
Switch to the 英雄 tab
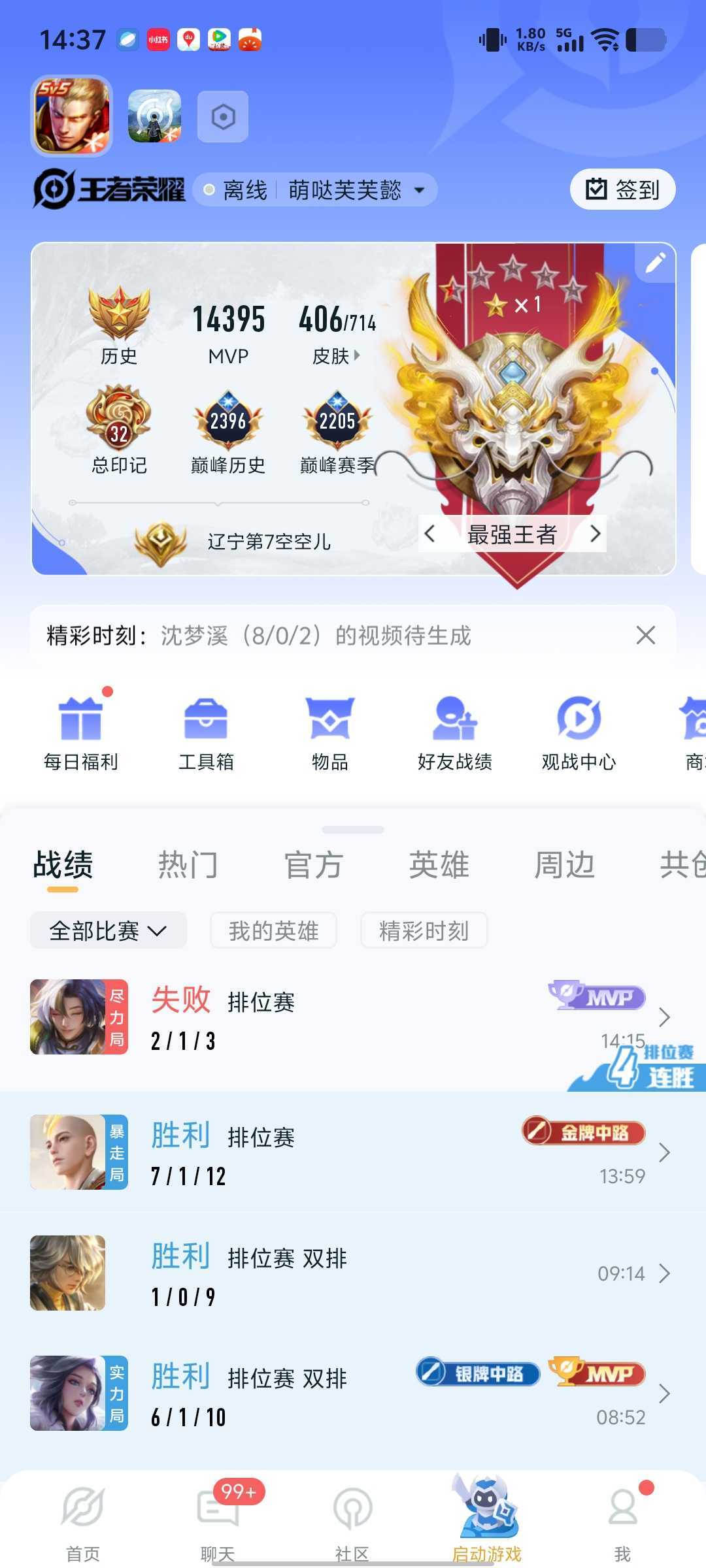[439, 864]
